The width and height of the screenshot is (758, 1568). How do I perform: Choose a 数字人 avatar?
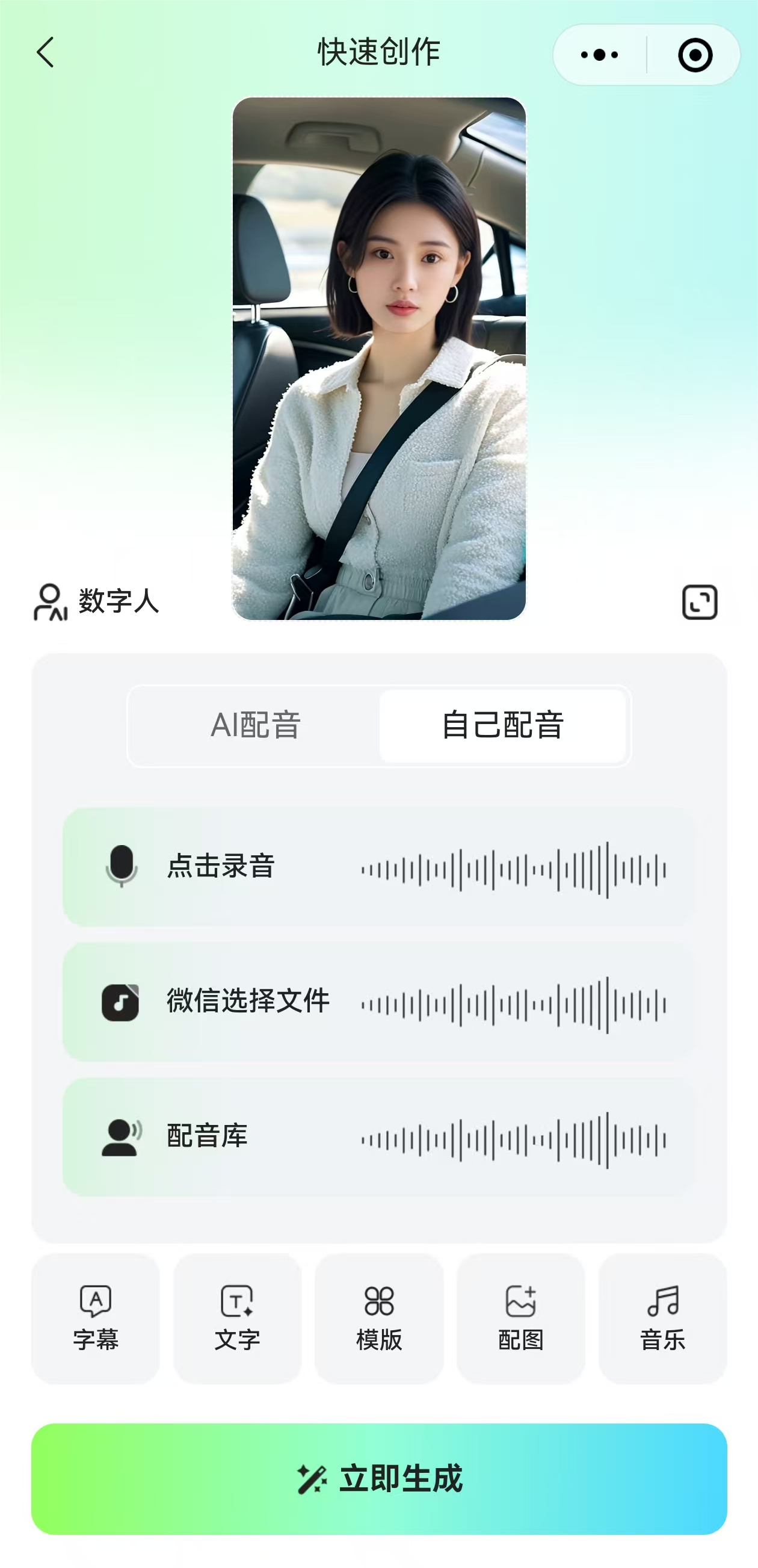[x=97, y=602]
